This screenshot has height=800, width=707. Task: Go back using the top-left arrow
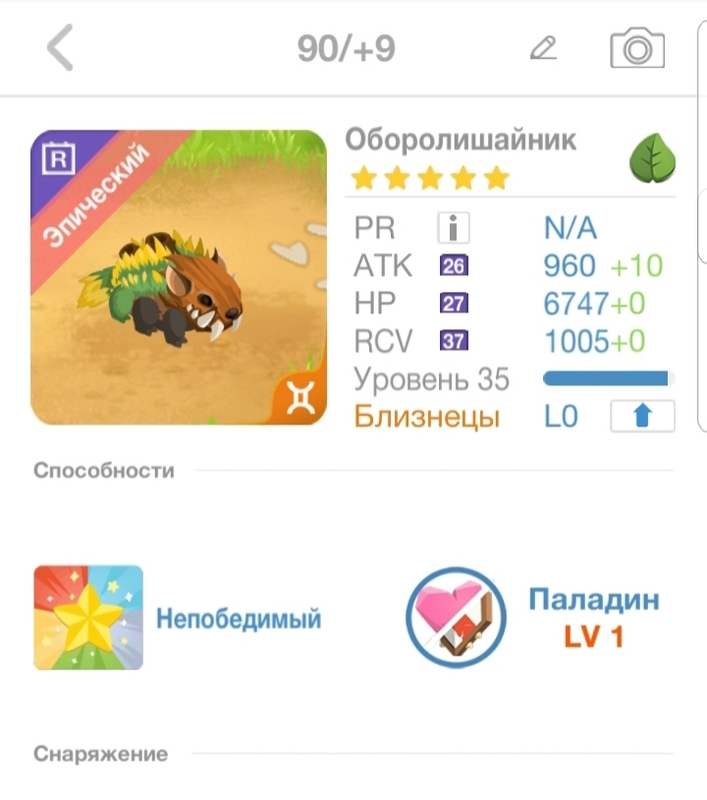click(x=61, y=49)
